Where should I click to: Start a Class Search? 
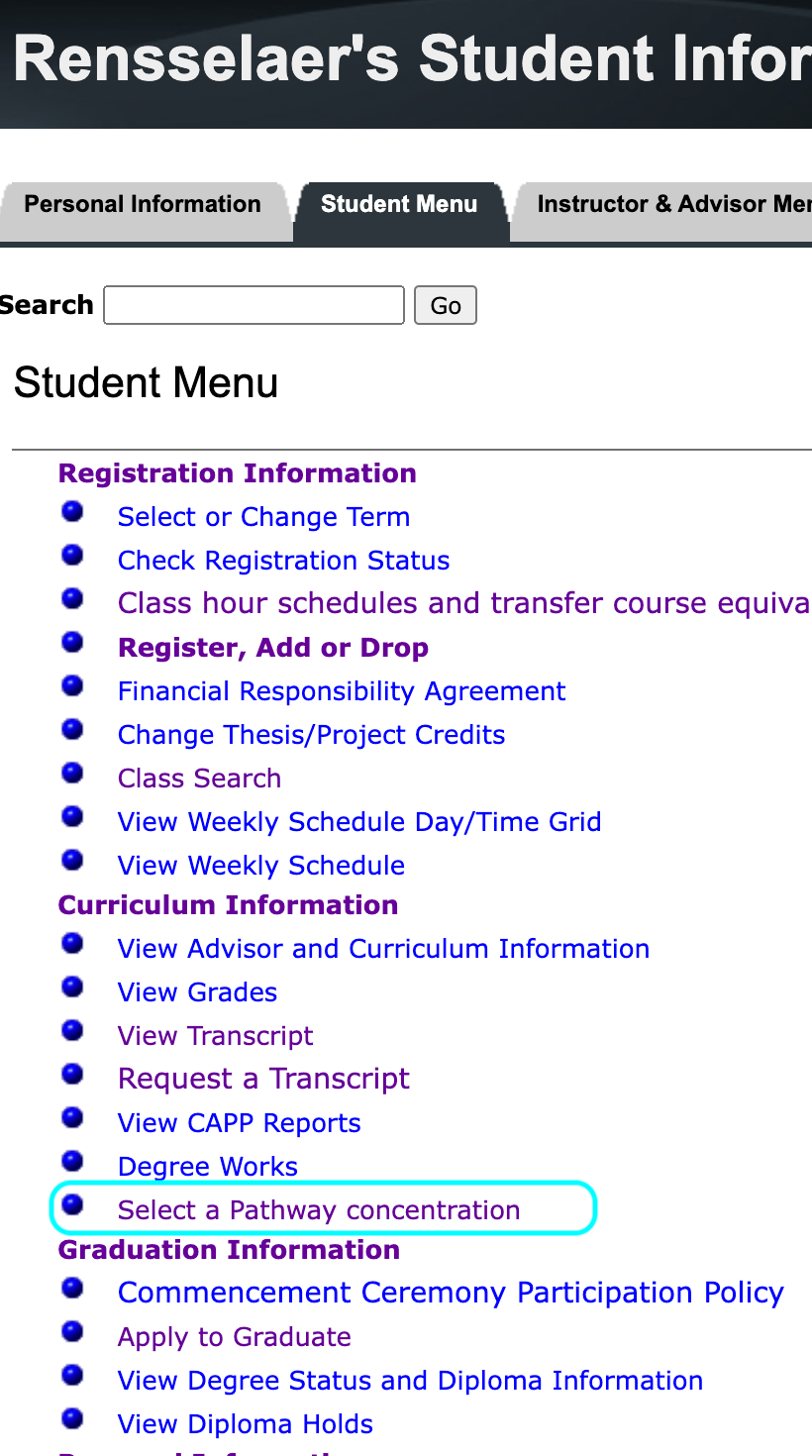point(199,778)
